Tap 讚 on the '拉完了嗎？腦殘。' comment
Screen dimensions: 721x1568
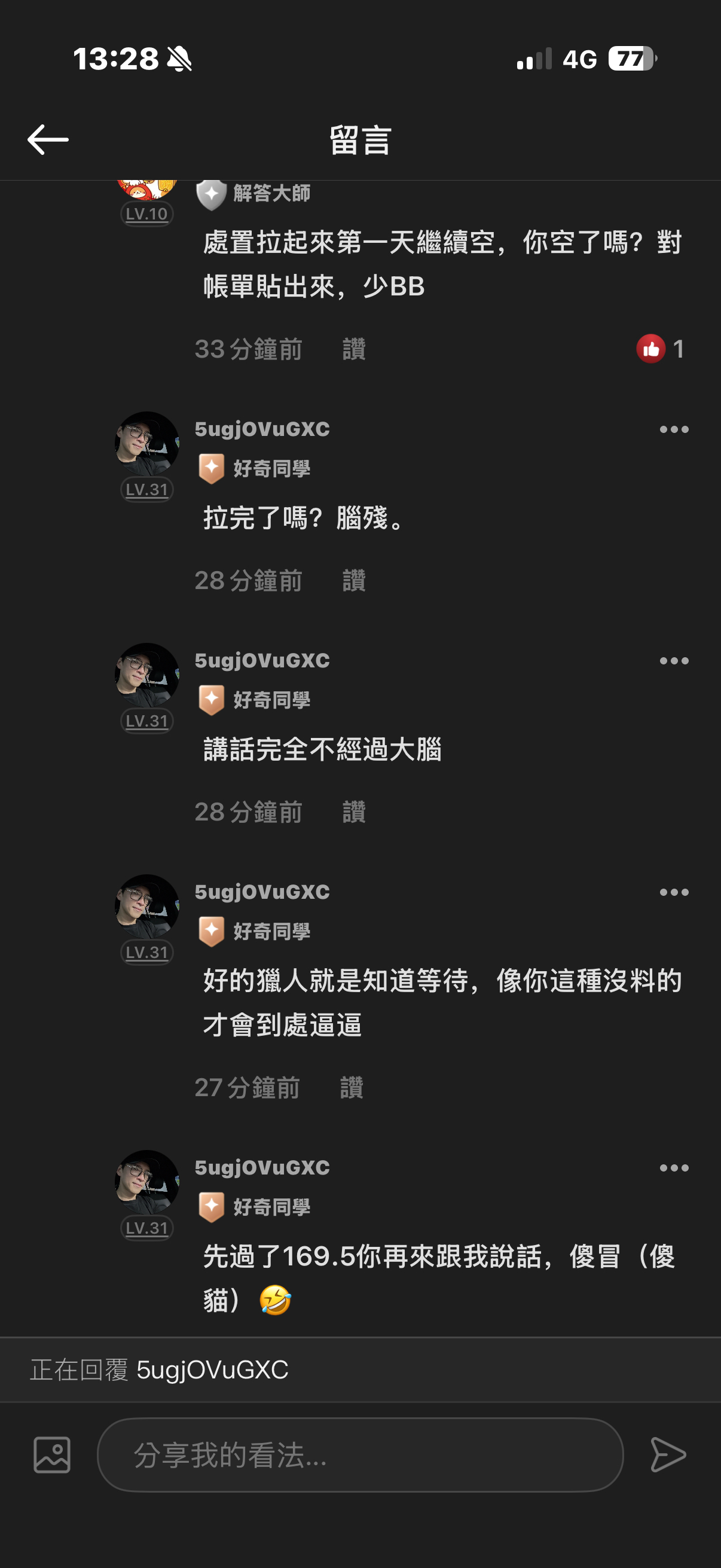[353, 581]
